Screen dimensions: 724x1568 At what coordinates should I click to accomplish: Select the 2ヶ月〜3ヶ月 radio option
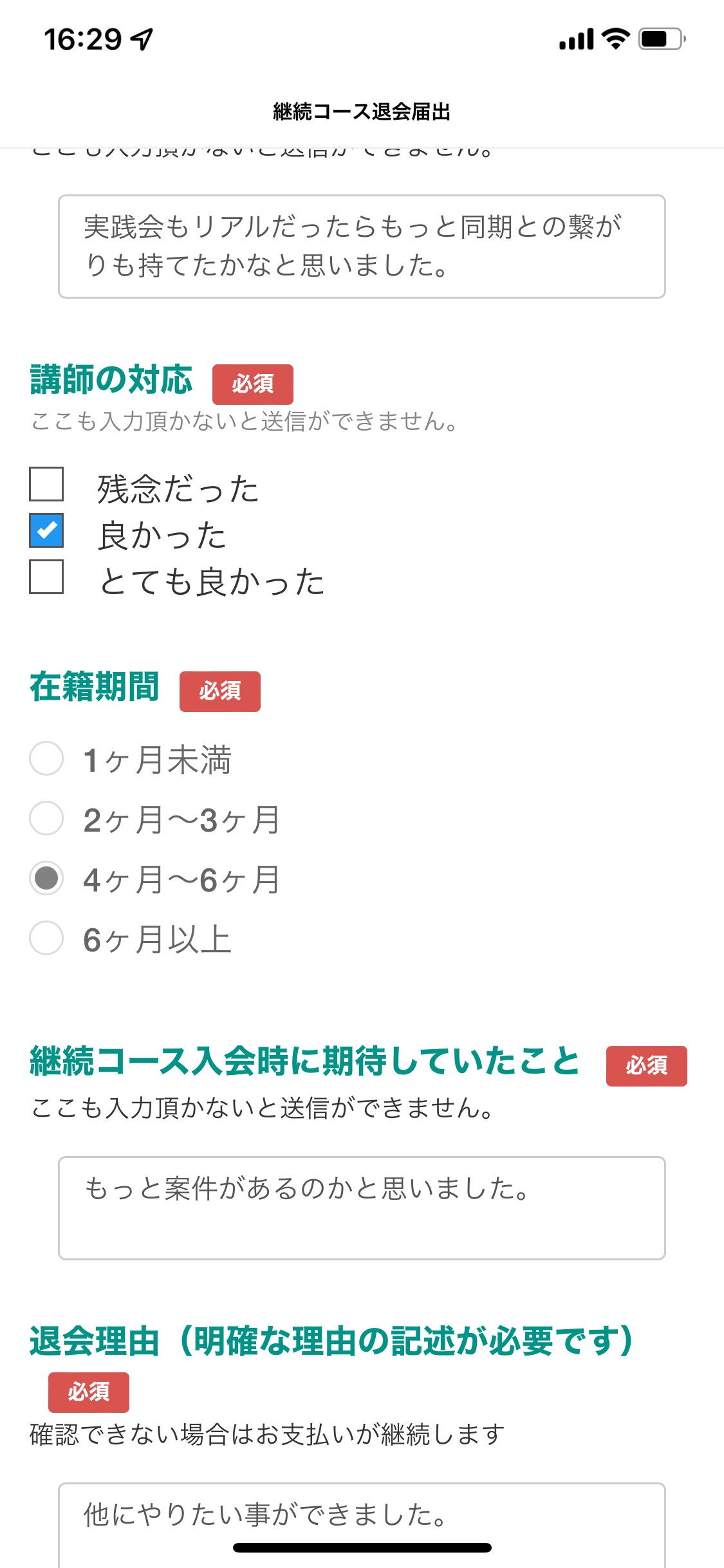(46, 818)
